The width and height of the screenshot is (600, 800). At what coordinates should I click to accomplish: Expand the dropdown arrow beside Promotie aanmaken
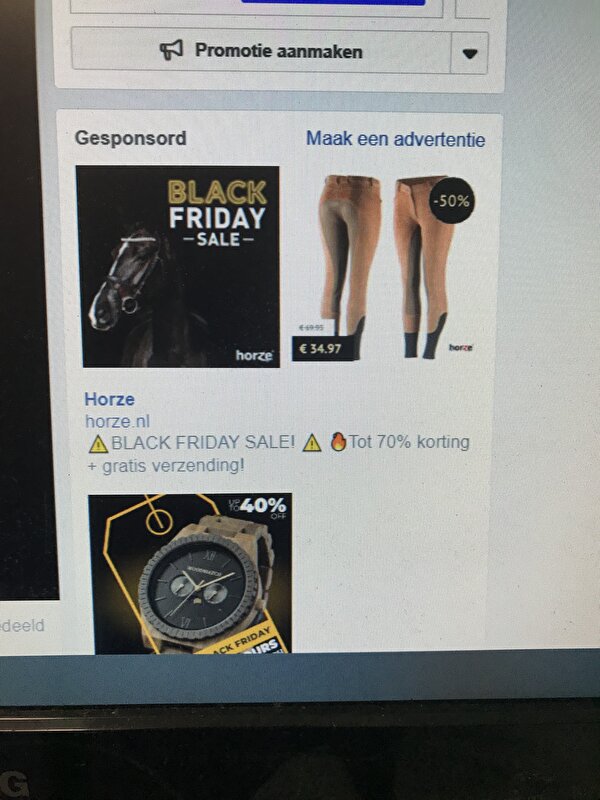click(469, 52)
